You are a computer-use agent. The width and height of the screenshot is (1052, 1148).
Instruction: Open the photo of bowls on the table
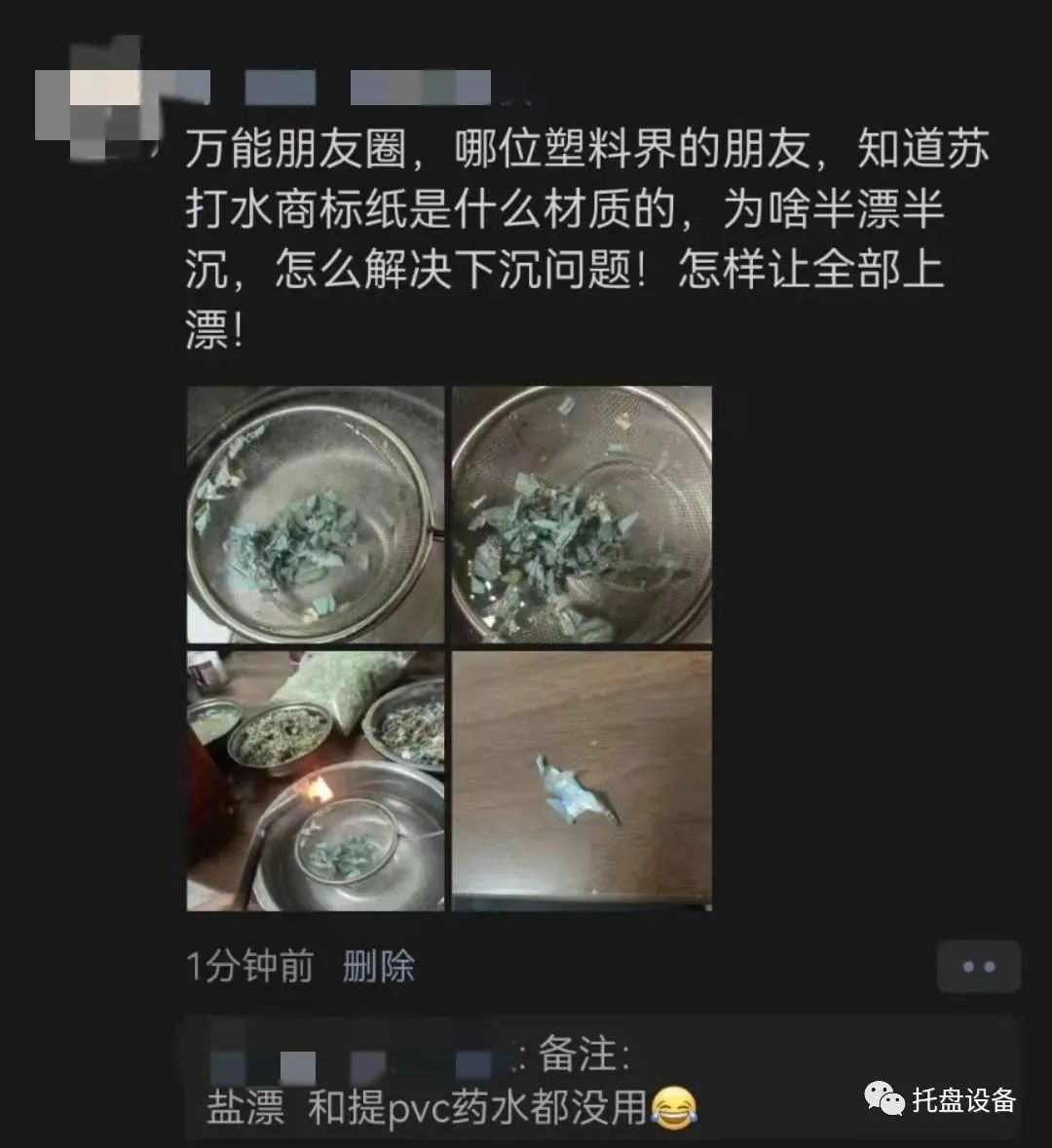point(316,781)
